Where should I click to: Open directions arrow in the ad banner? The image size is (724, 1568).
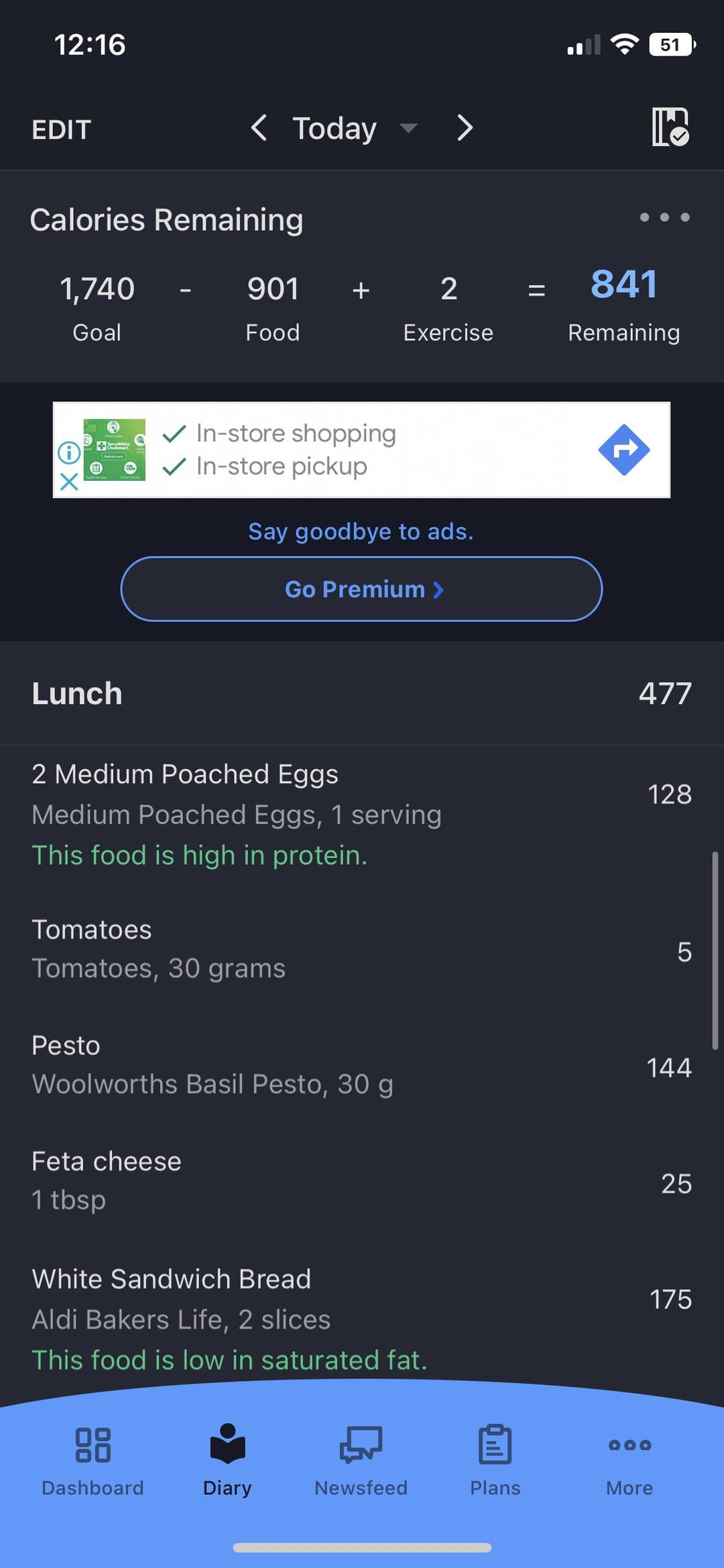(x=623, y=449)
